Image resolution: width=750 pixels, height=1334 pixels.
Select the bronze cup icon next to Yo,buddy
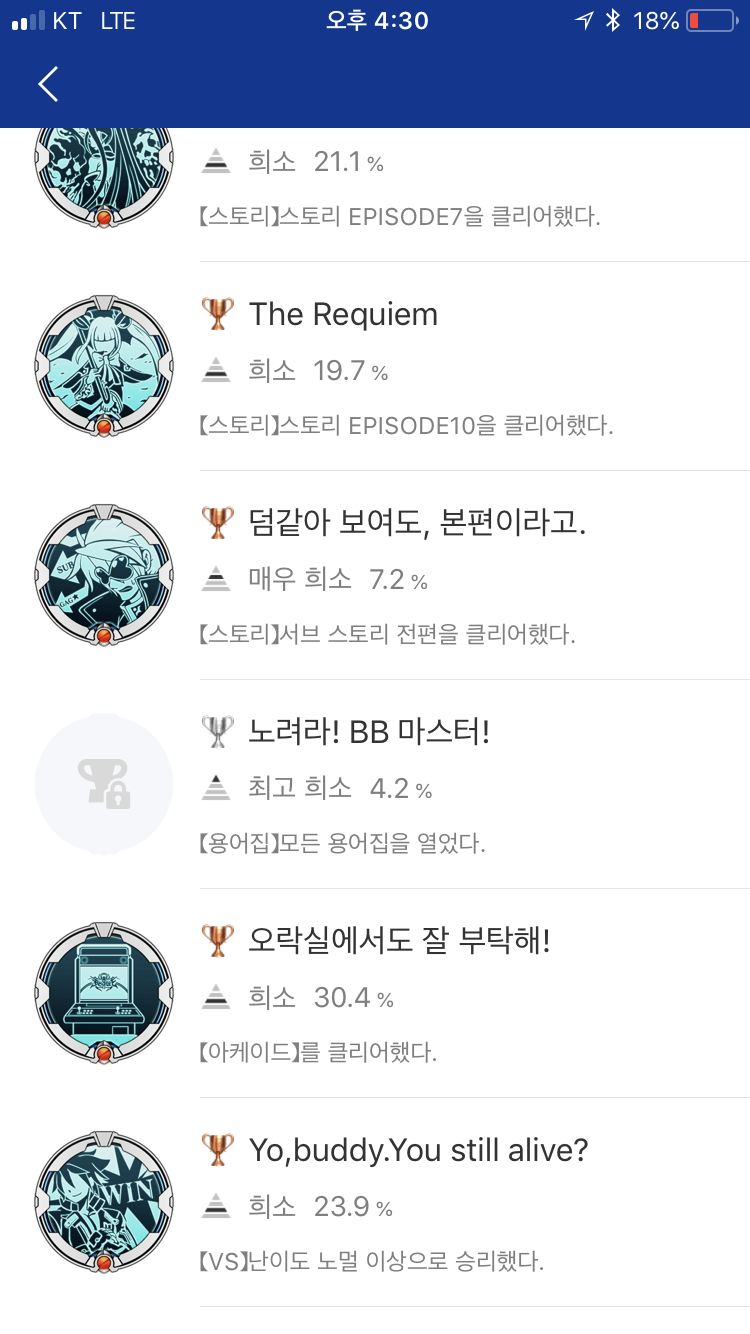(x=216, y=1150)
